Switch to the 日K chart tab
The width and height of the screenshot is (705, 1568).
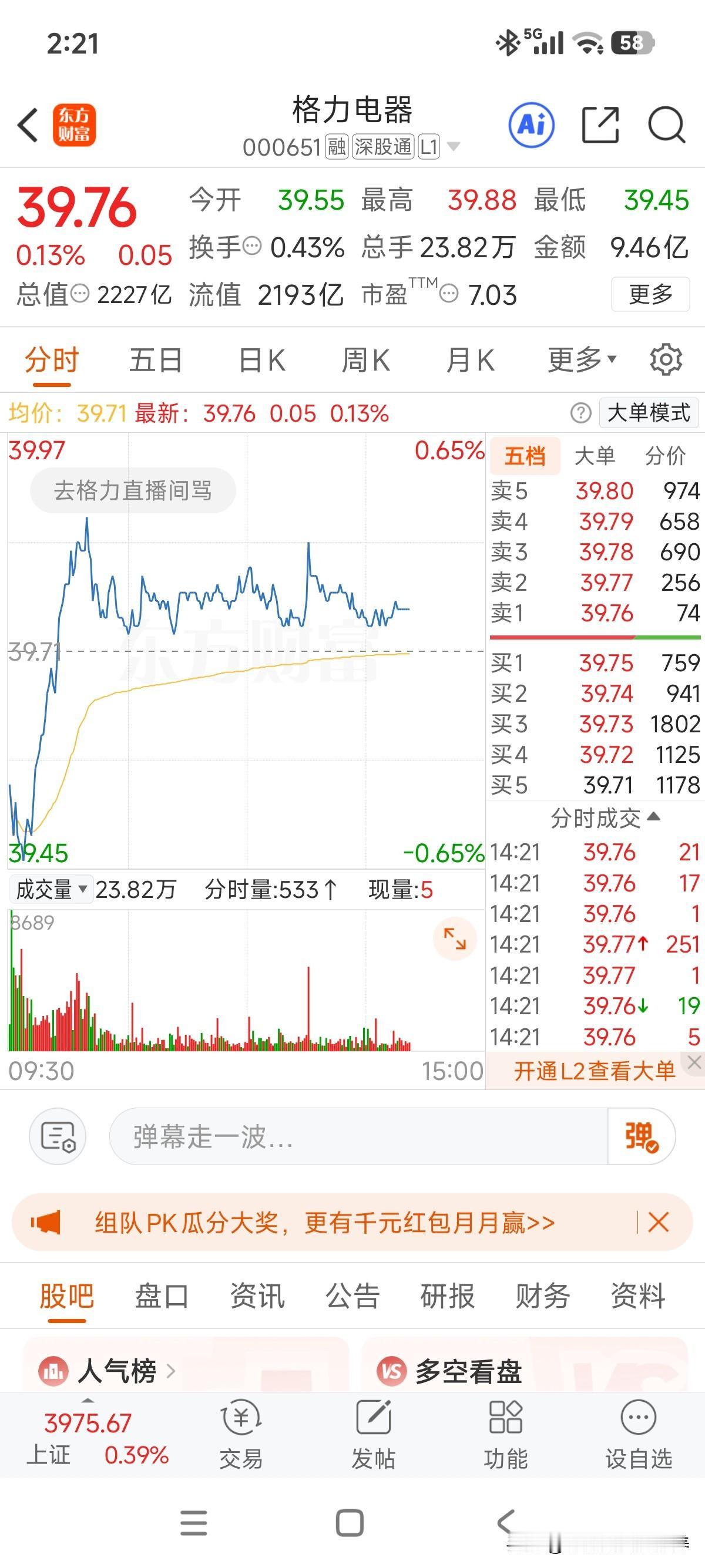pos(262,360)
